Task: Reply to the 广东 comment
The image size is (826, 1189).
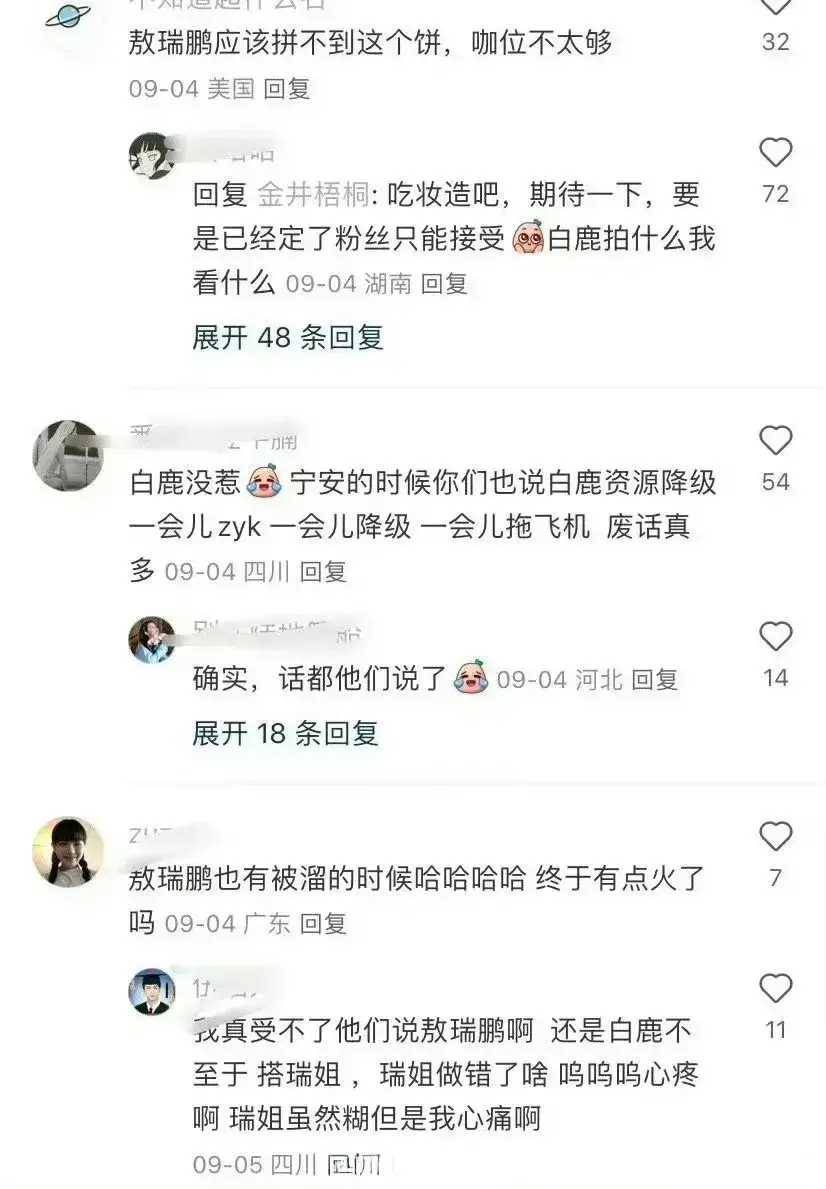Action: [323, 924]
